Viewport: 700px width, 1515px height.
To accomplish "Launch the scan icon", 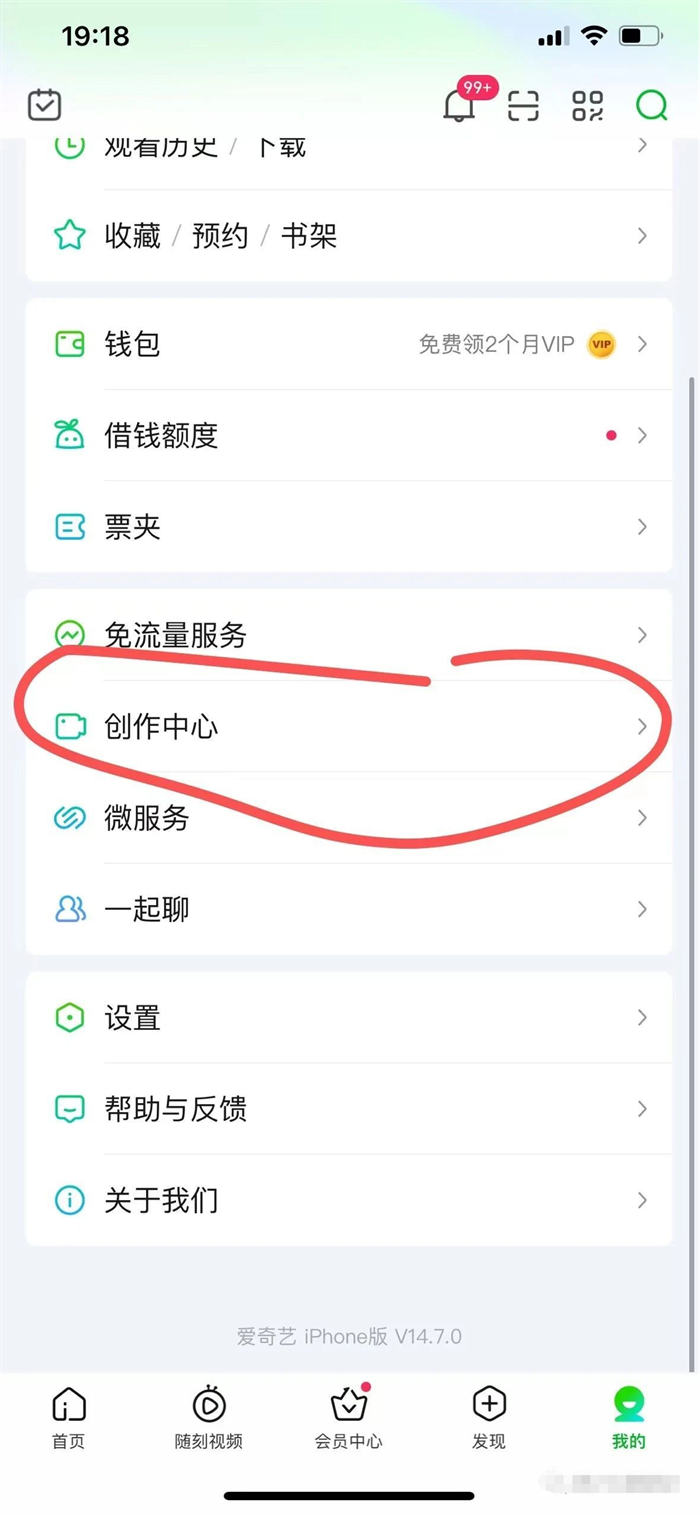I will 523,105.
